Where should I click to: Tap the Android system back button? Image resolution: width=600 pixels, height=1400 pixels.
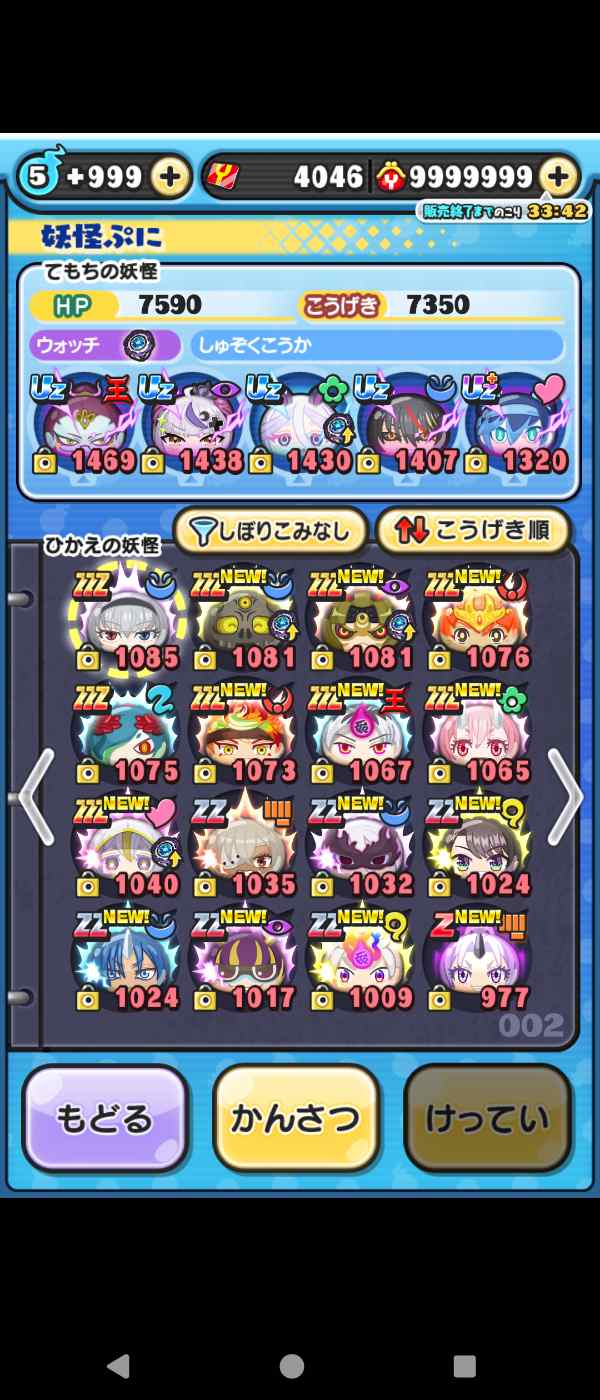118,1366
